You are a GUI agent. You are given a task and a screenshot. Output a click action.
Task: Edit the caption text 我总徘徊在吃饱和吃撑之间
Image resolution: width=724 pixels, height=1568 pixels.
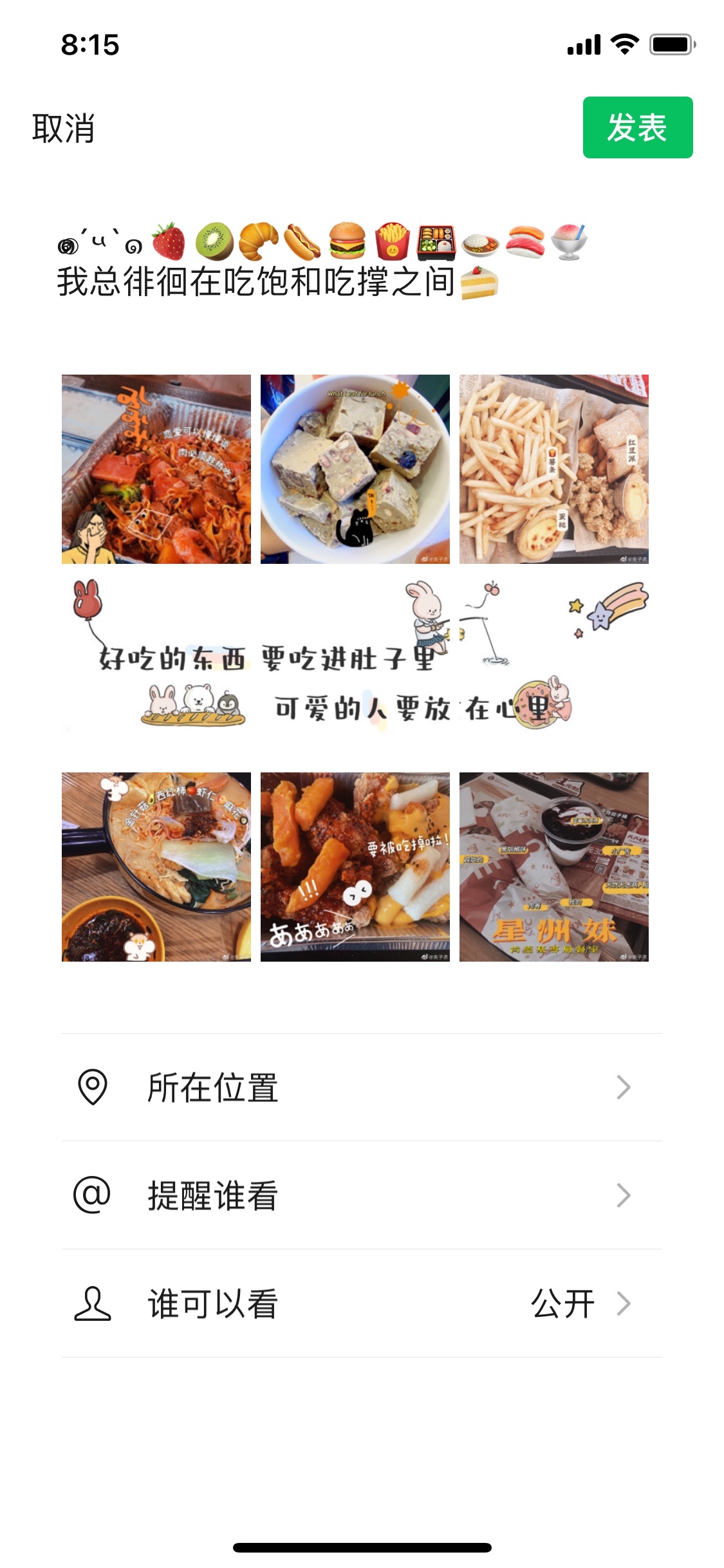point(257,282)
